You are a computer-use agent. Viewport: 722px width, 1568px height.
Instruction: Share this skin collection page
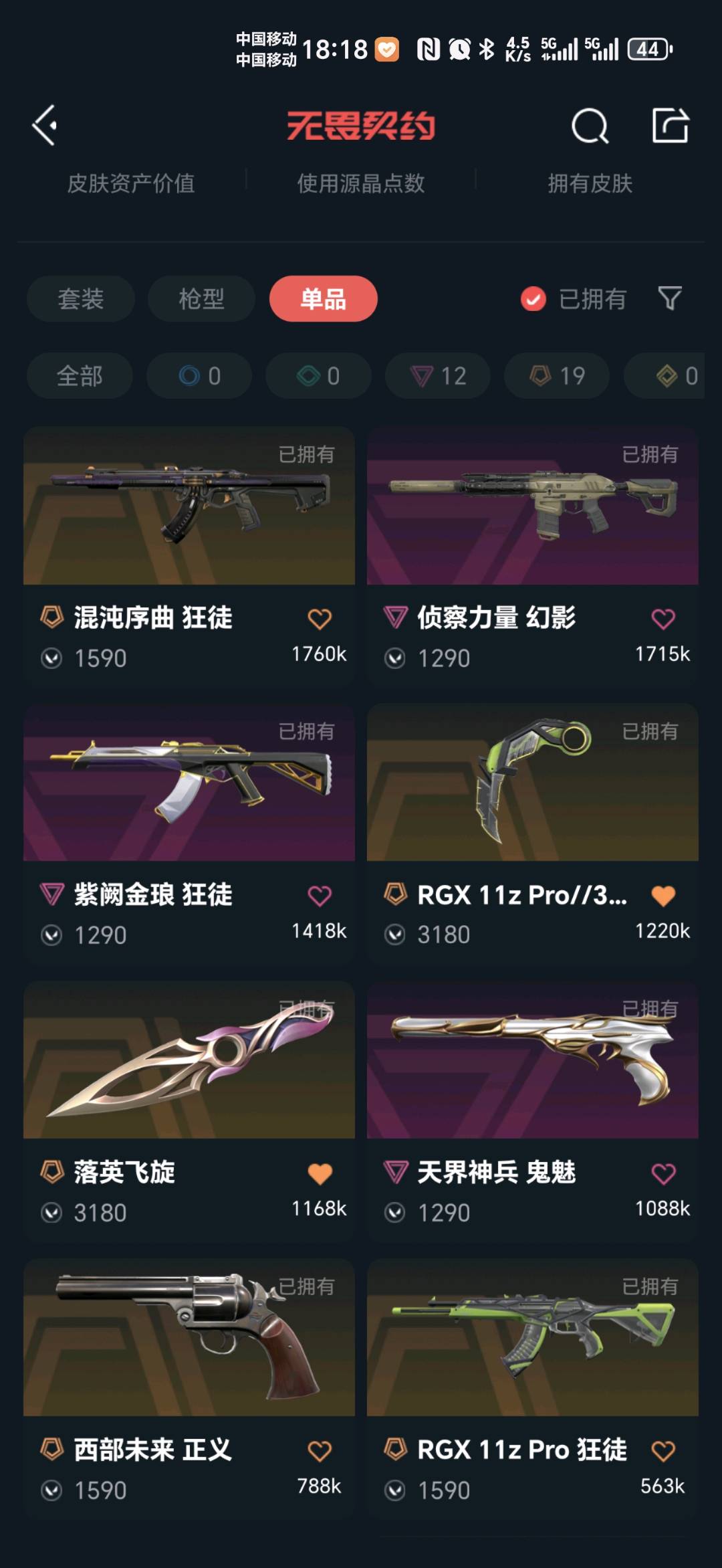coord(670,125)
